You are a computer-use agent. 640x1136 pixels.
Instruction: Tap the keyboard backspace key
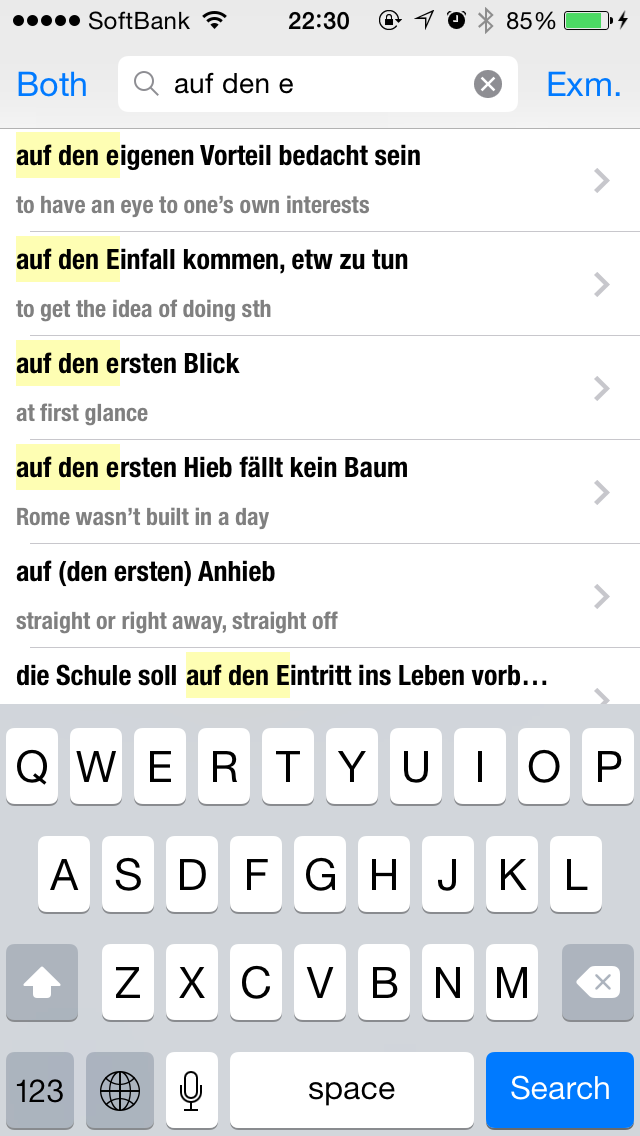coord(598,982)
